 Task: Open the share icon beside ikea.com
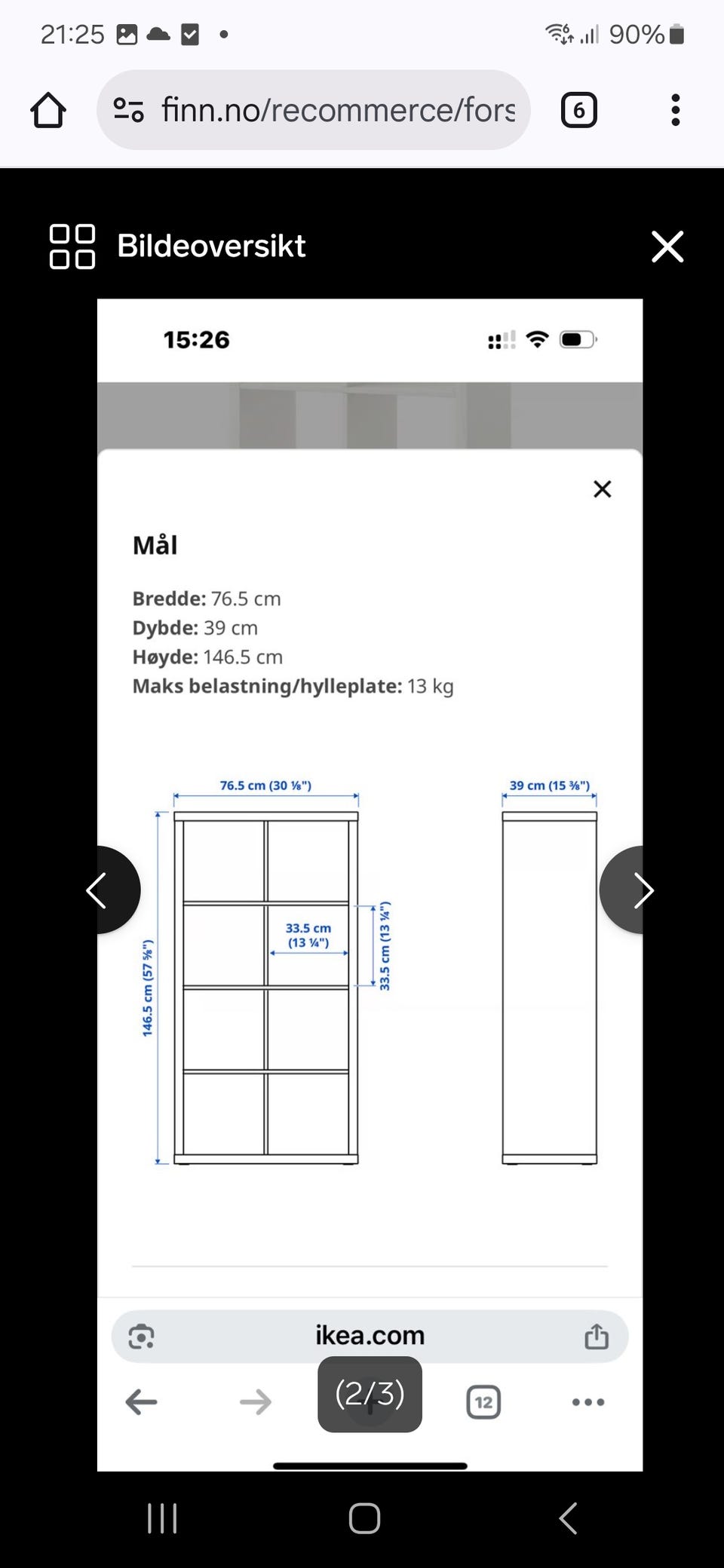pos(595,1336)
